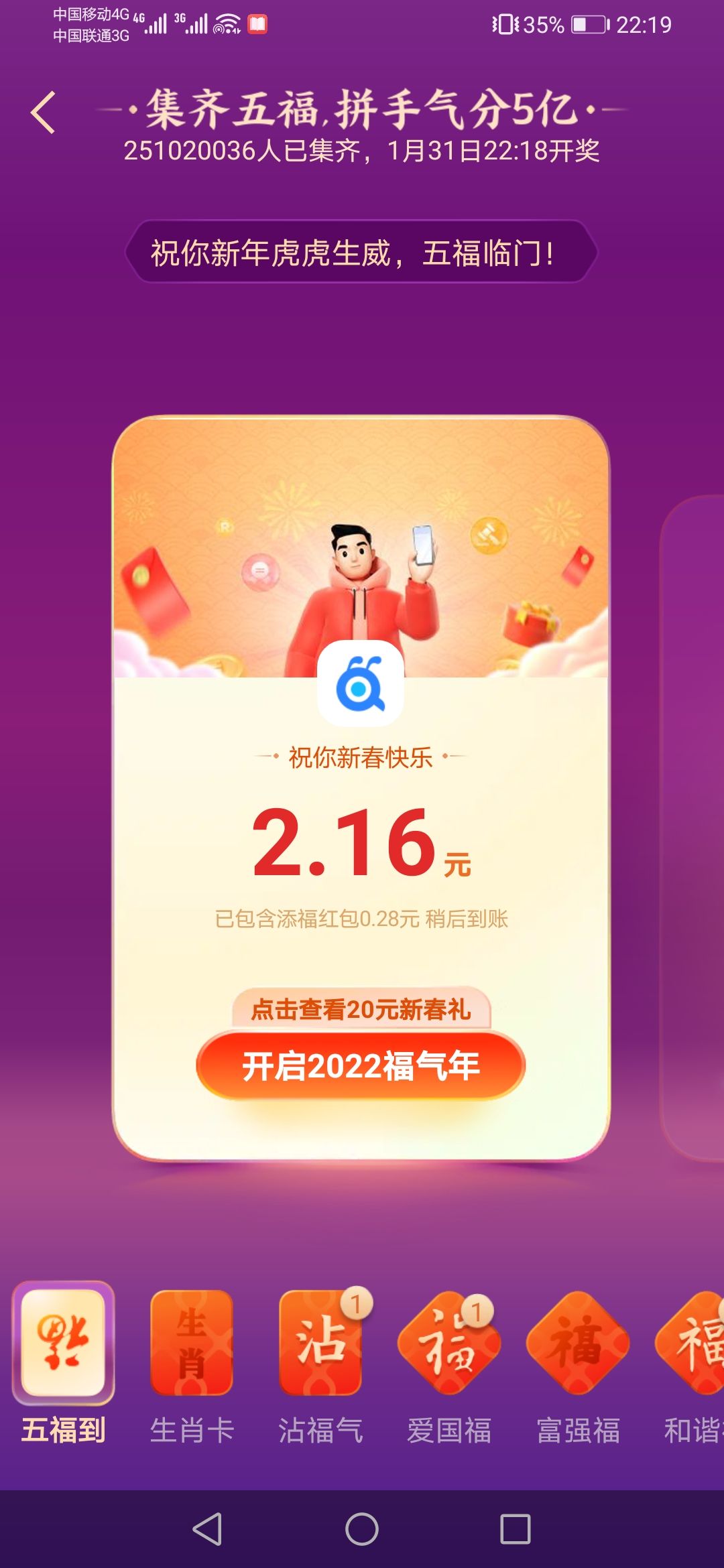Tap the system home button
724x1568 pixels.
coord(362,1529)
